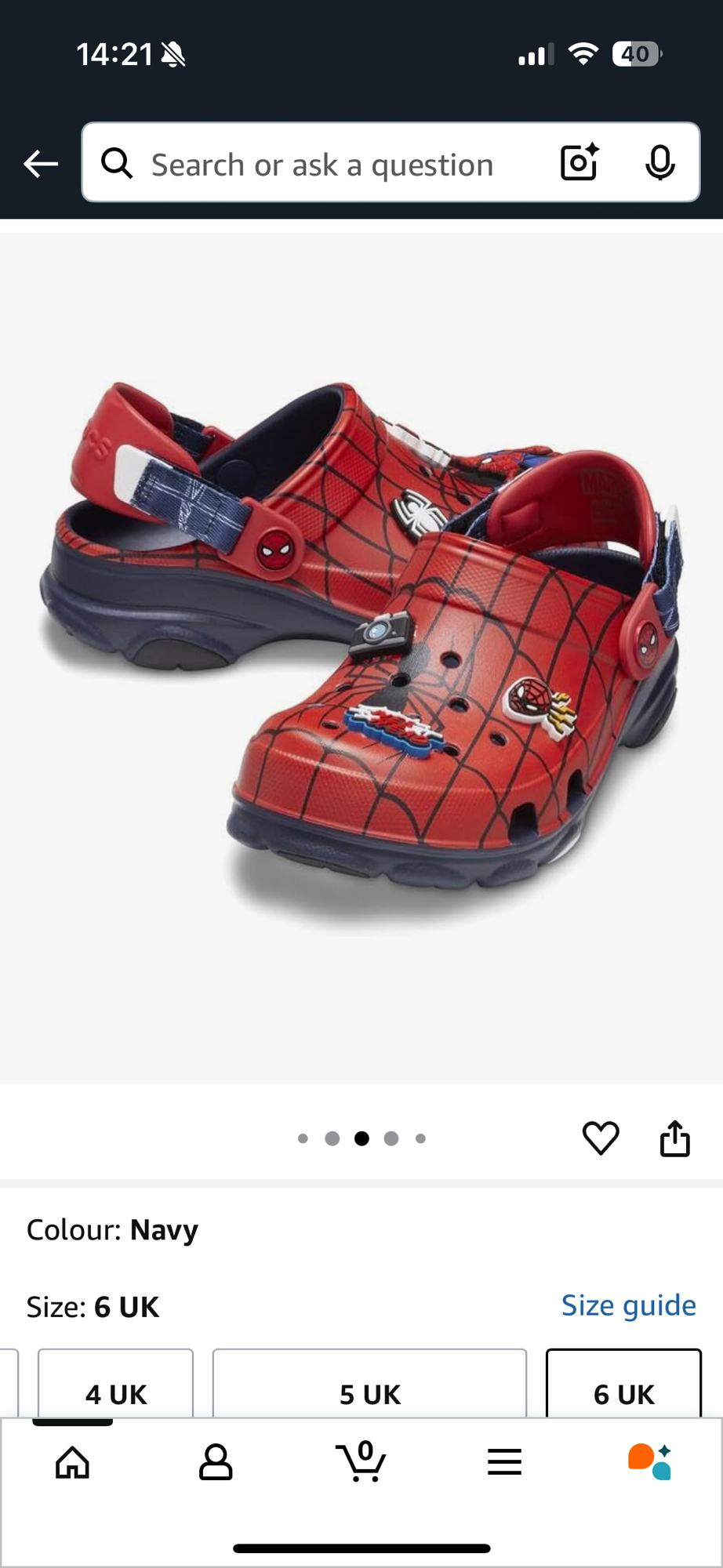723x1568 pixels.
Task: Switch to the Home tab
Action: pyautogui.click(x=73, y=1462)
